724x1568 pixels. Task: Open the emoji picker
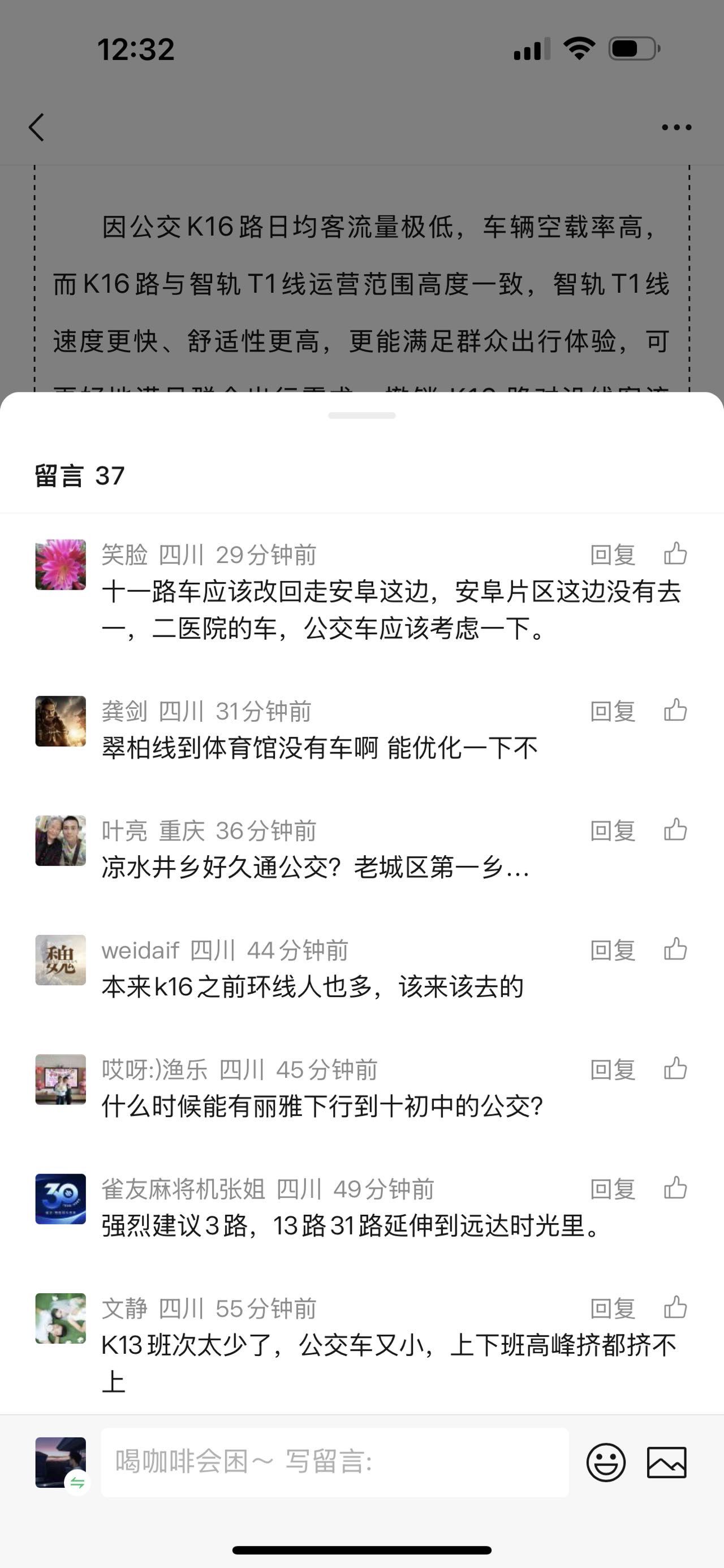pos(605,1462)
